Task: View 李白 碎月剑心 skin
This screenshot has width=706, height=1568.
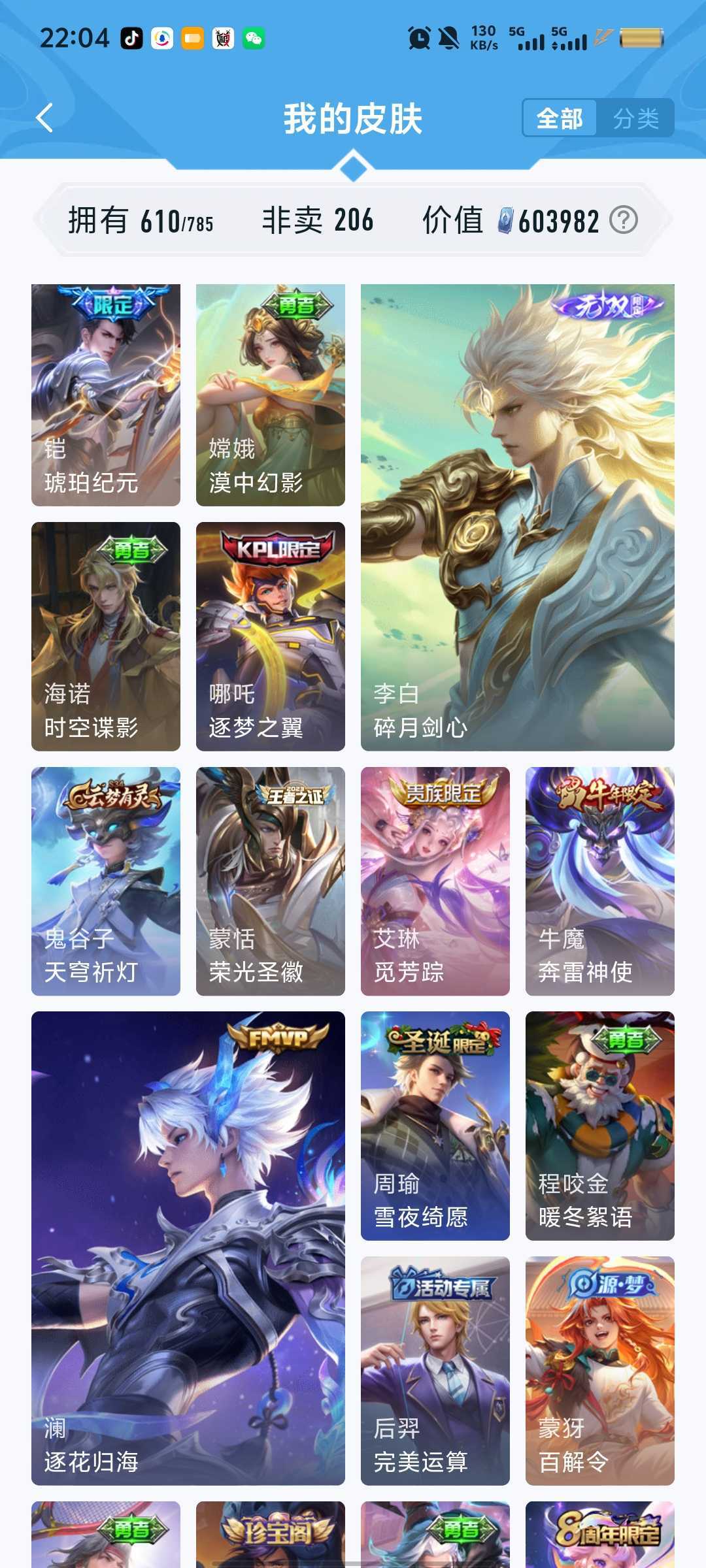Action: point(518,517)
